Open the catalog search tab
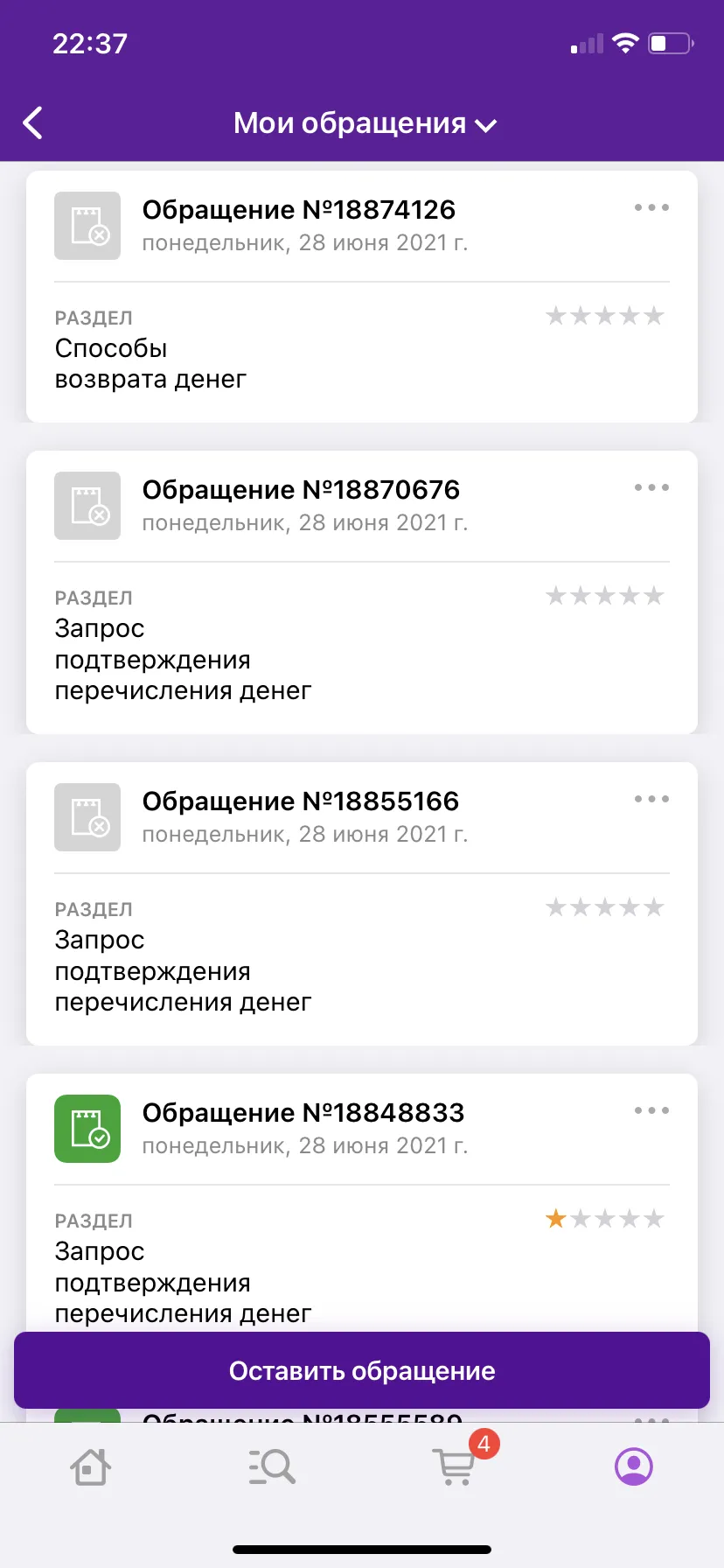The height and width of the screenshot is (1568, 724). (x=272, y=1466)
